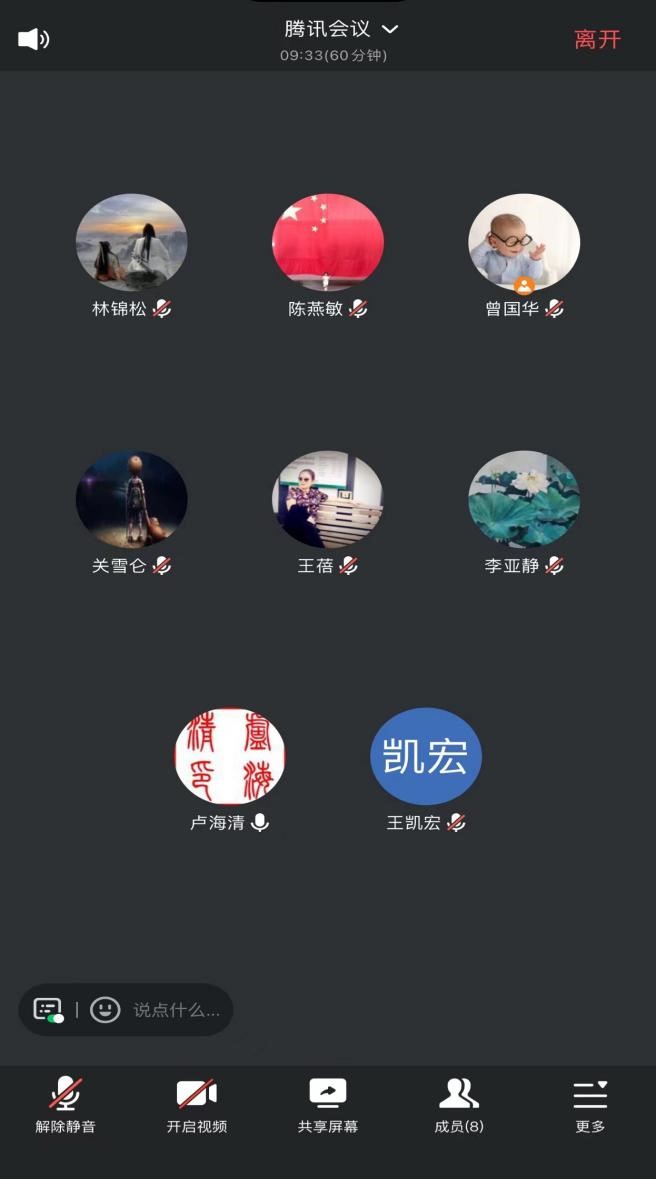
Task: Start 共享屏幕 screen sharing
Action: (x=328, y=1104)
